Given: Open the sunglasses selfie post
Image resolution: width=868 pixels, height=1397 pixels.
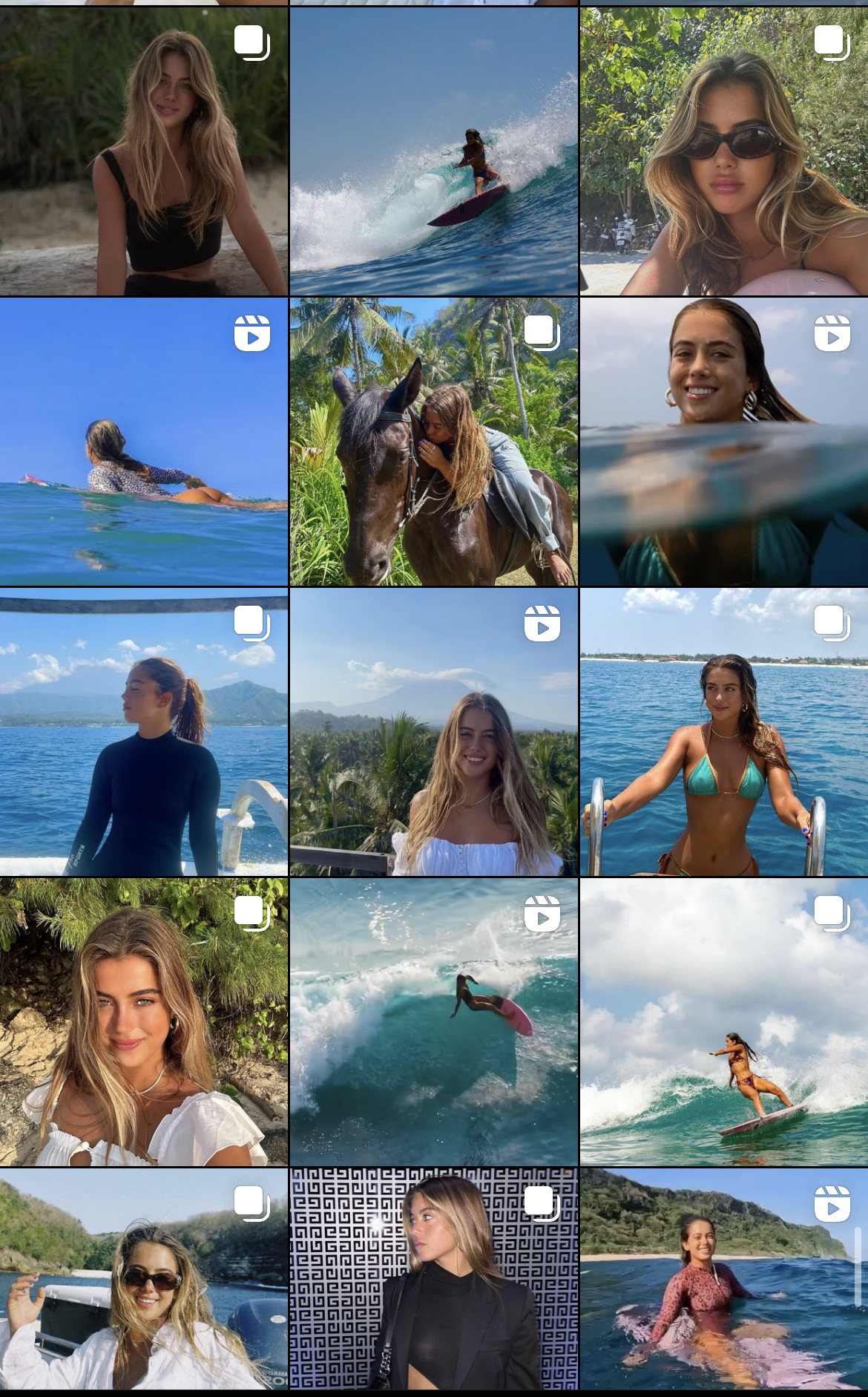Looking at the screenshot, I should coord(724,152).
